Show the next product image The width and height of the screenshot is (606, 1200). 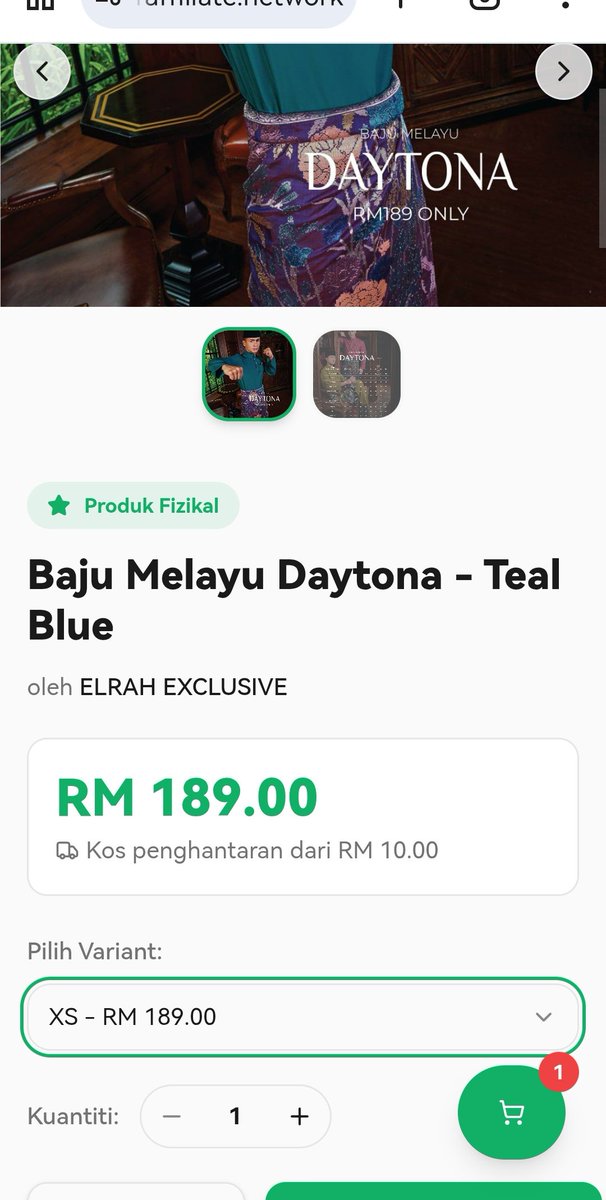tap(564, 71)
